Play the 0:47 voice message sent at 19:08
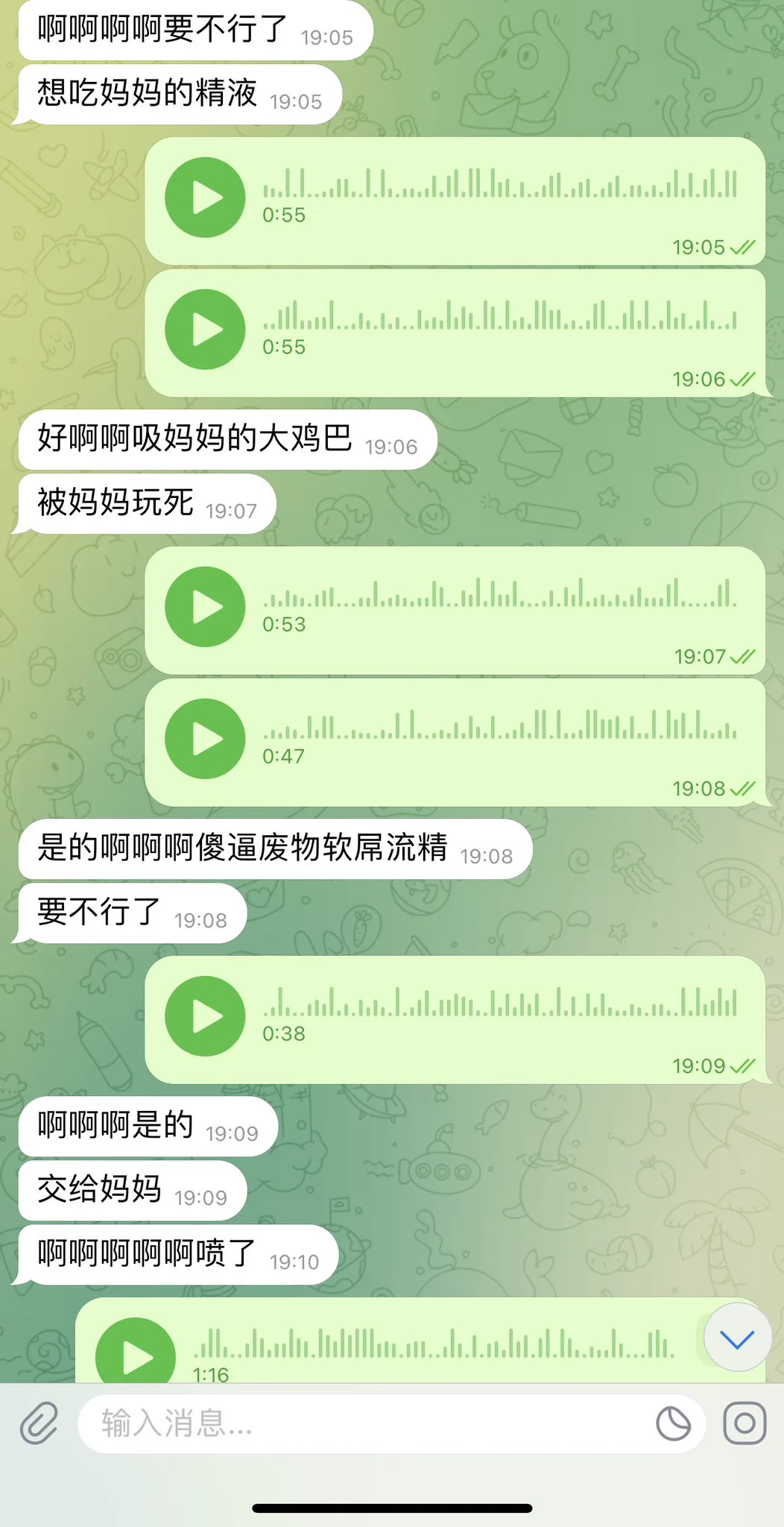Image resolution: width=784 pixels, height=1527 pixels. click(205, 739)
